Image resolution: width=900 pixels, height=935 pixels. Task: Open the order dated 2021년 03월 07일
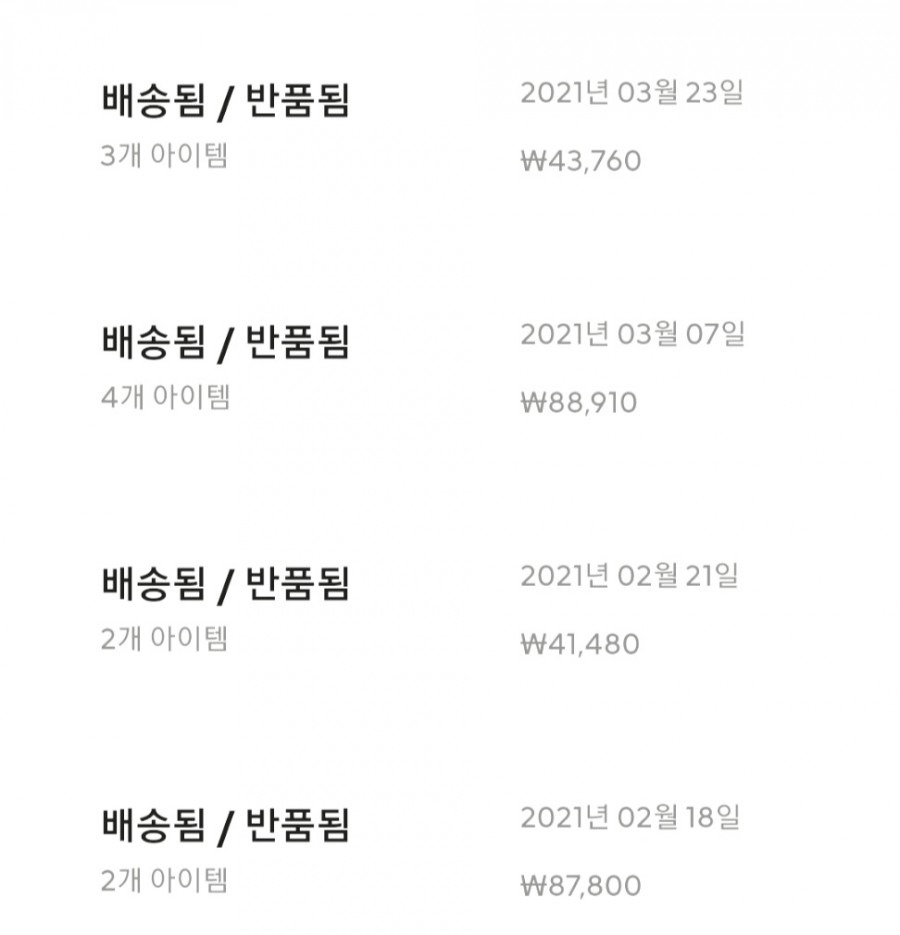pos(450,368)
